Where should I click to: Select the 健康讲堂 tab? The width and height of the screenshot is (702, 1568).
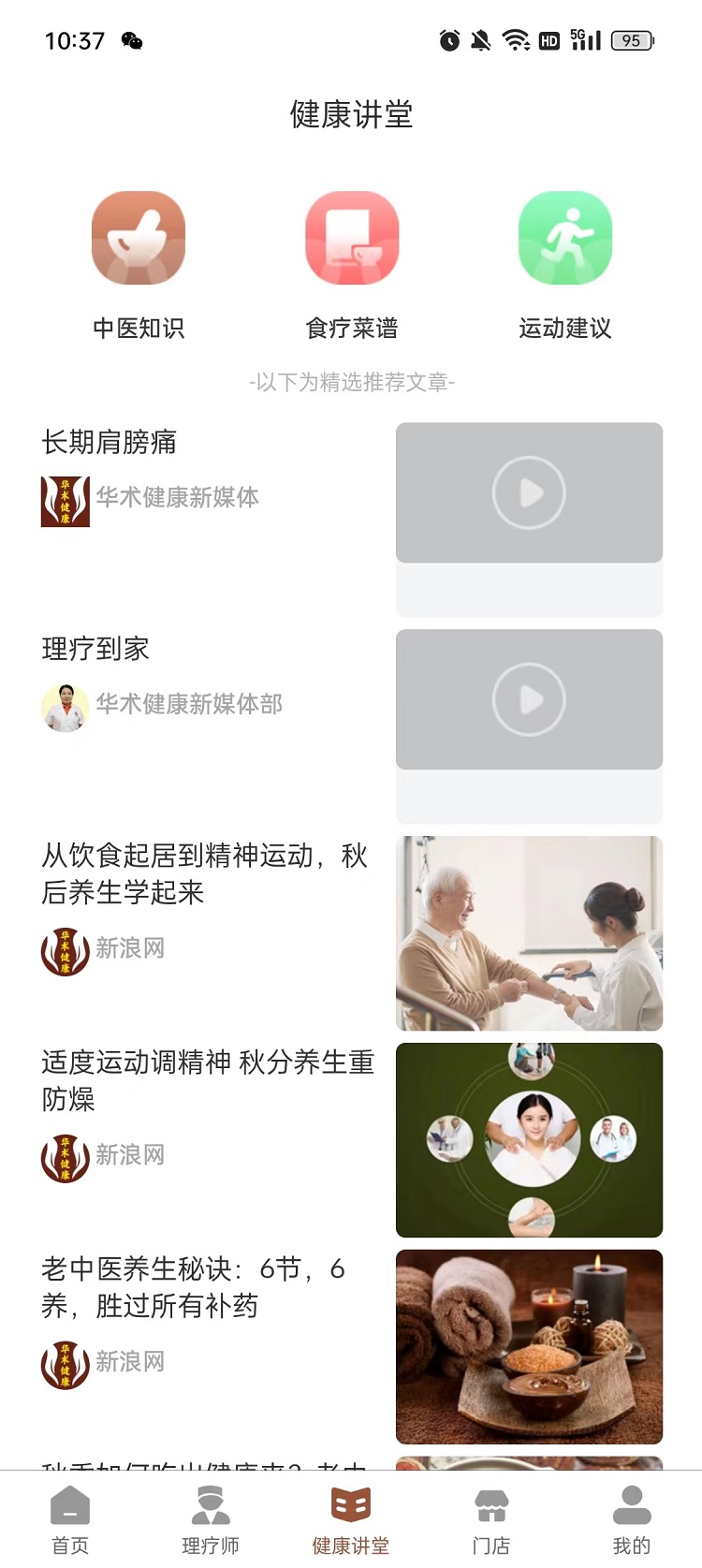coord(351,1519)
